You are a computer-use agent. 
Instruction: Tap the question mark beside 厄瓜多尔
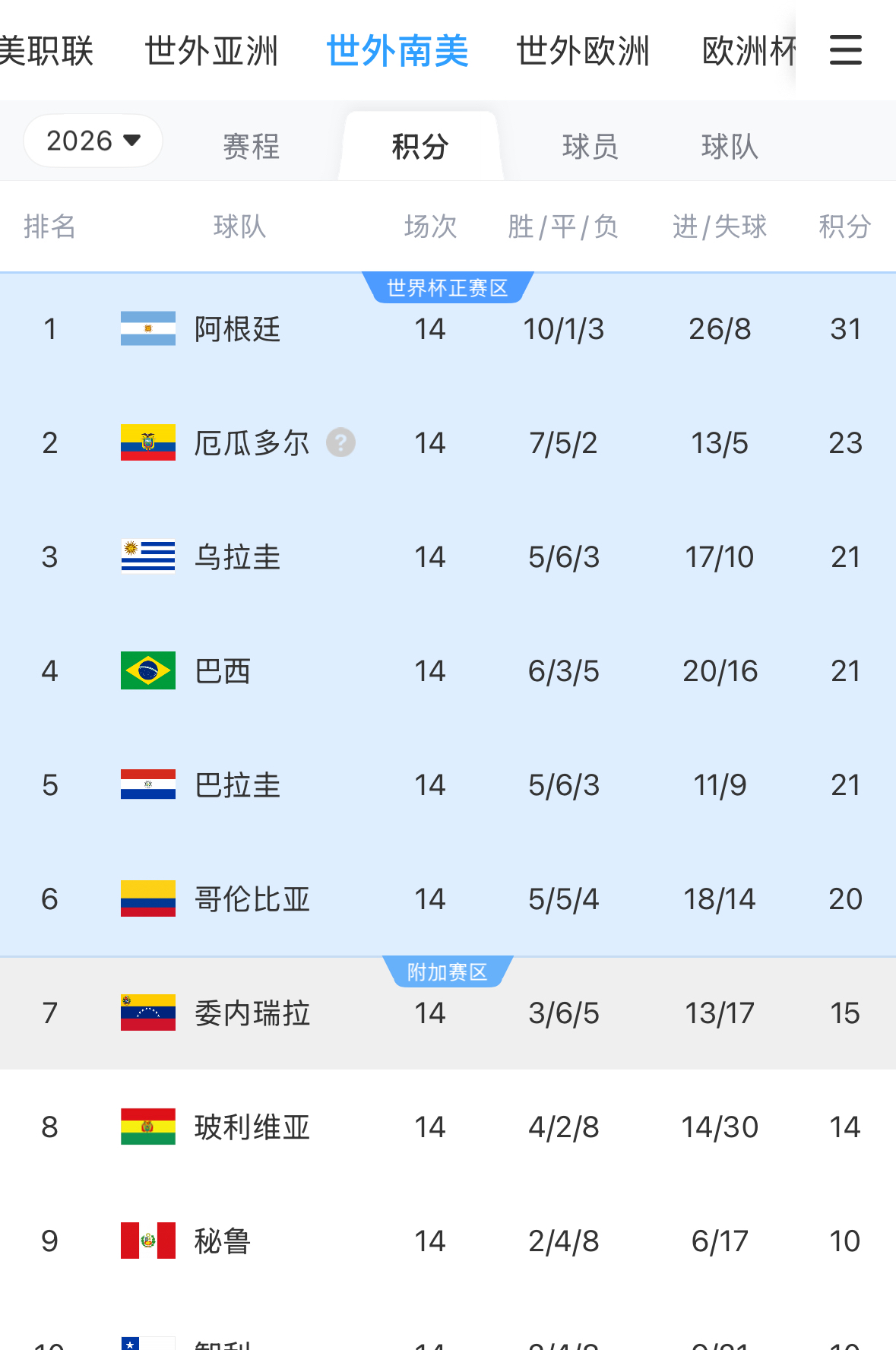(x=340, y=442)
